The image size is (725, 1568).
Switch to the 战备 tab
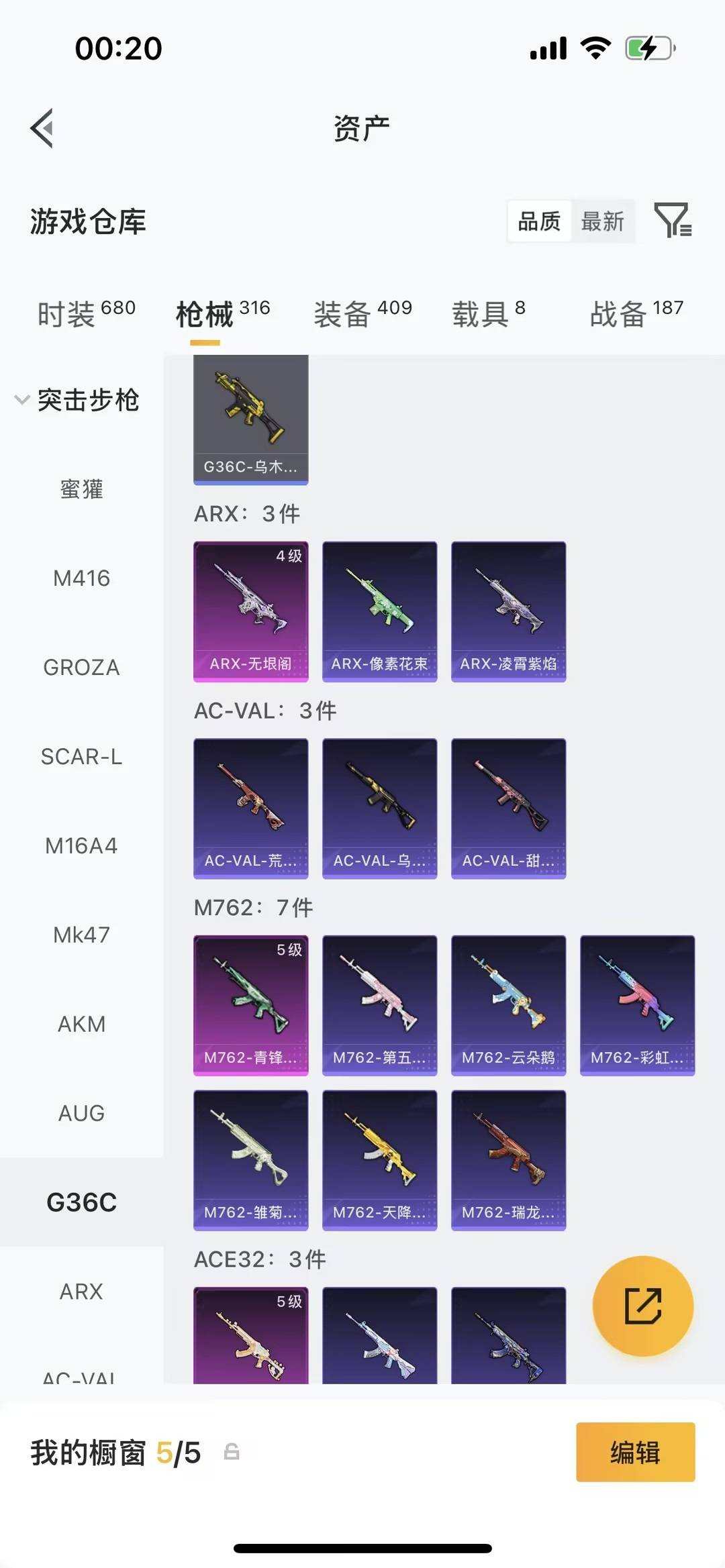click(636, 313)
